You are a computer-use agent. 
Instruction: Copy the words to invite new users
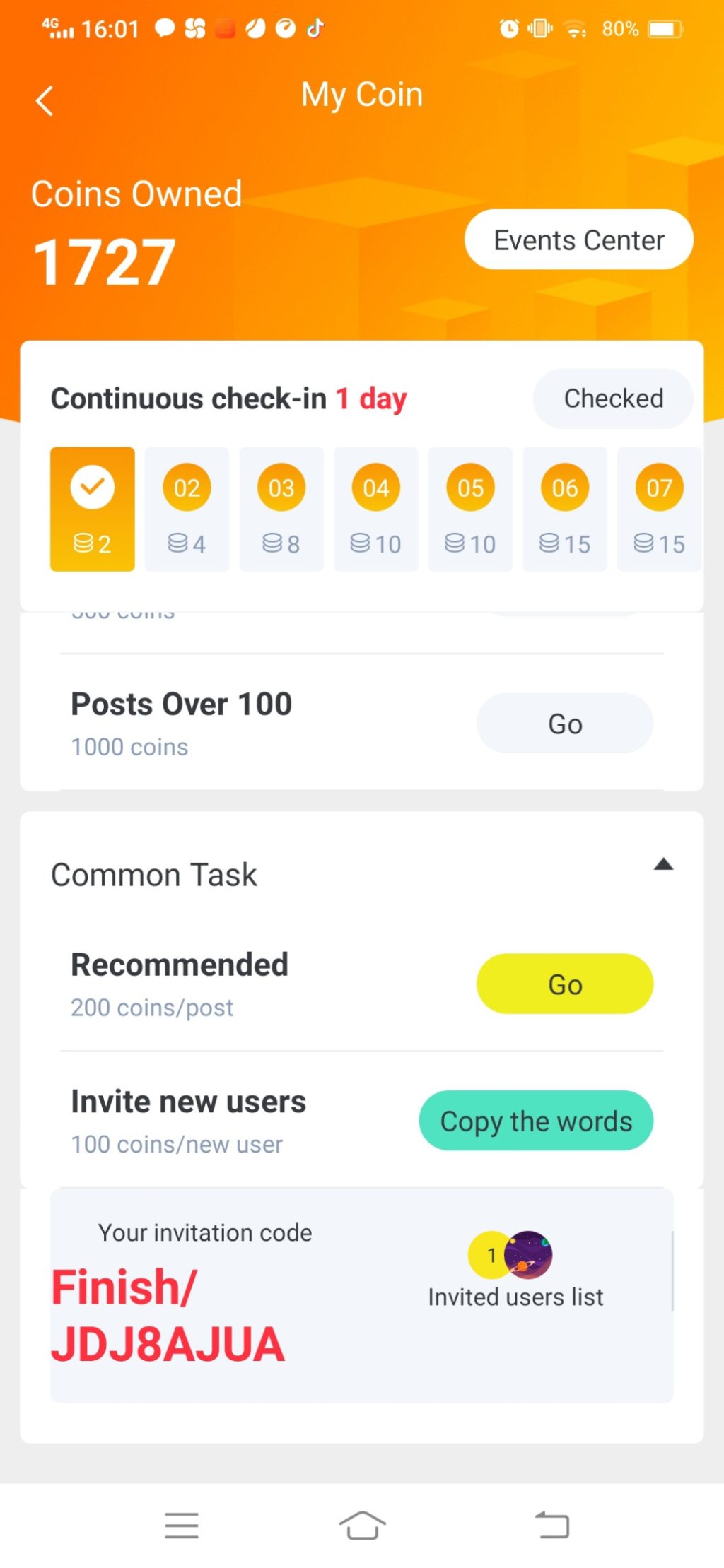[535, 1121]
